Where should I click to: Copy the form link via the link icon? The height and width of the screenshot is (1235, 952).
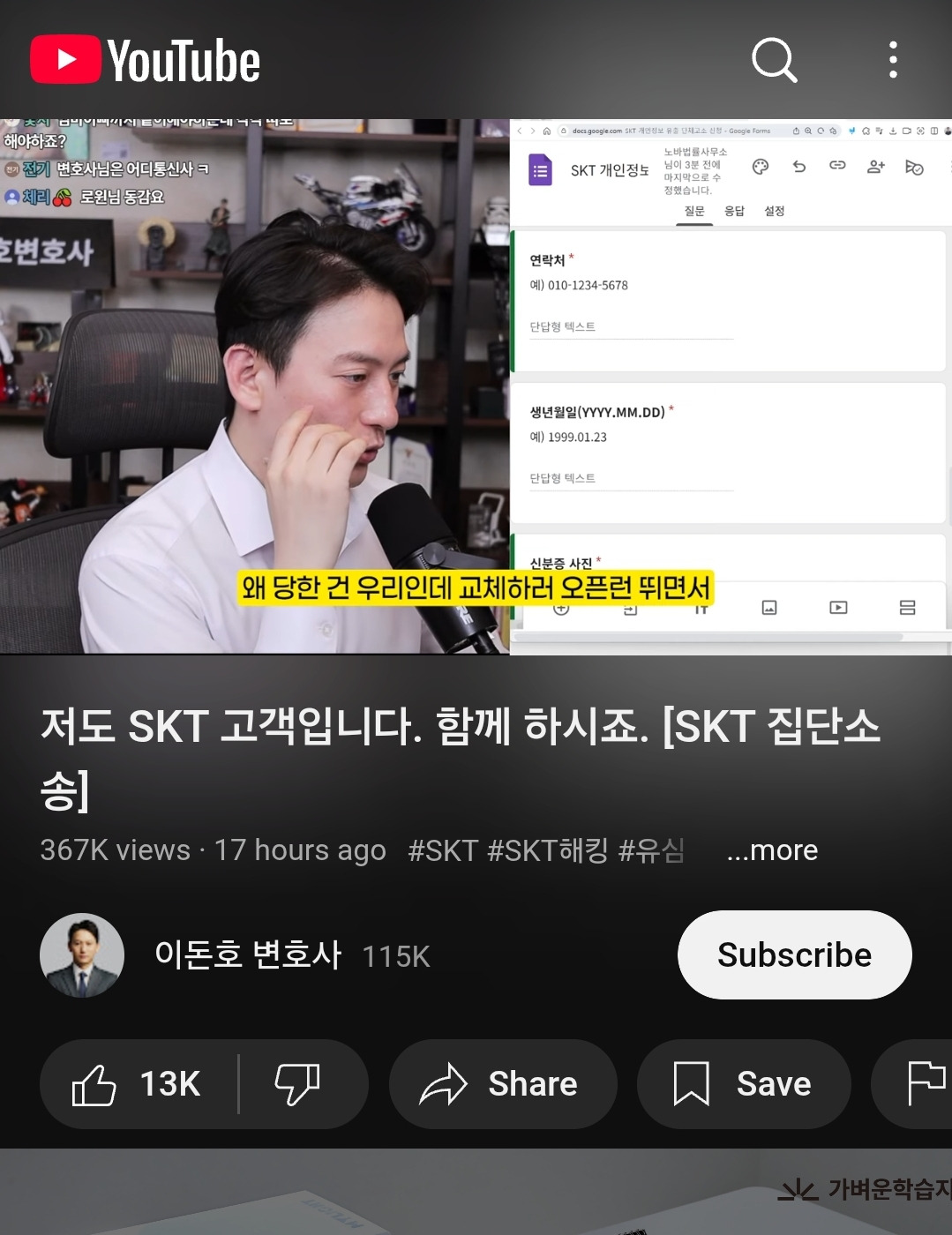[x=836, y=165]
